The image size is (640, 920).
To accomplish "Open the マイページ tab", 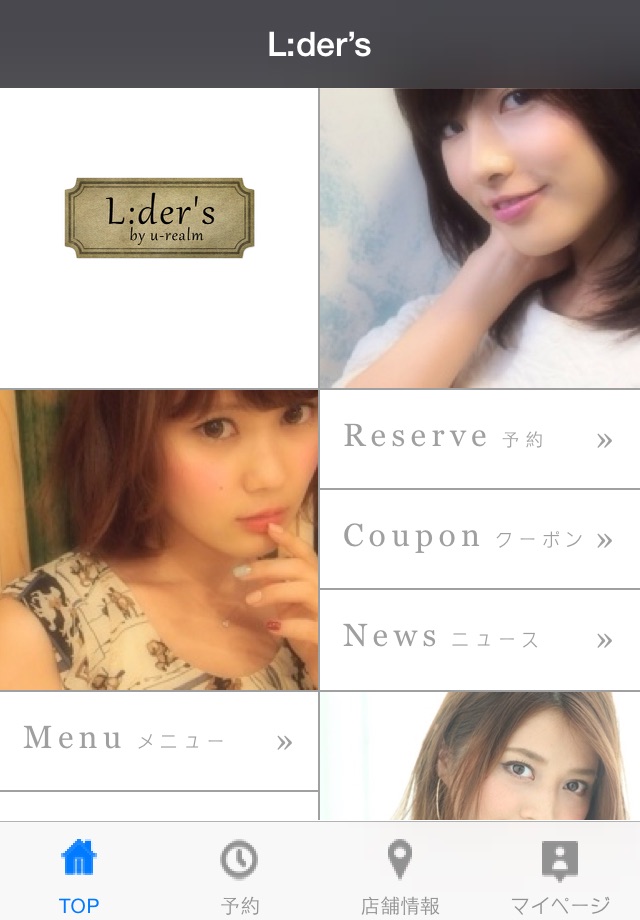I will click(x=559, y=877).
